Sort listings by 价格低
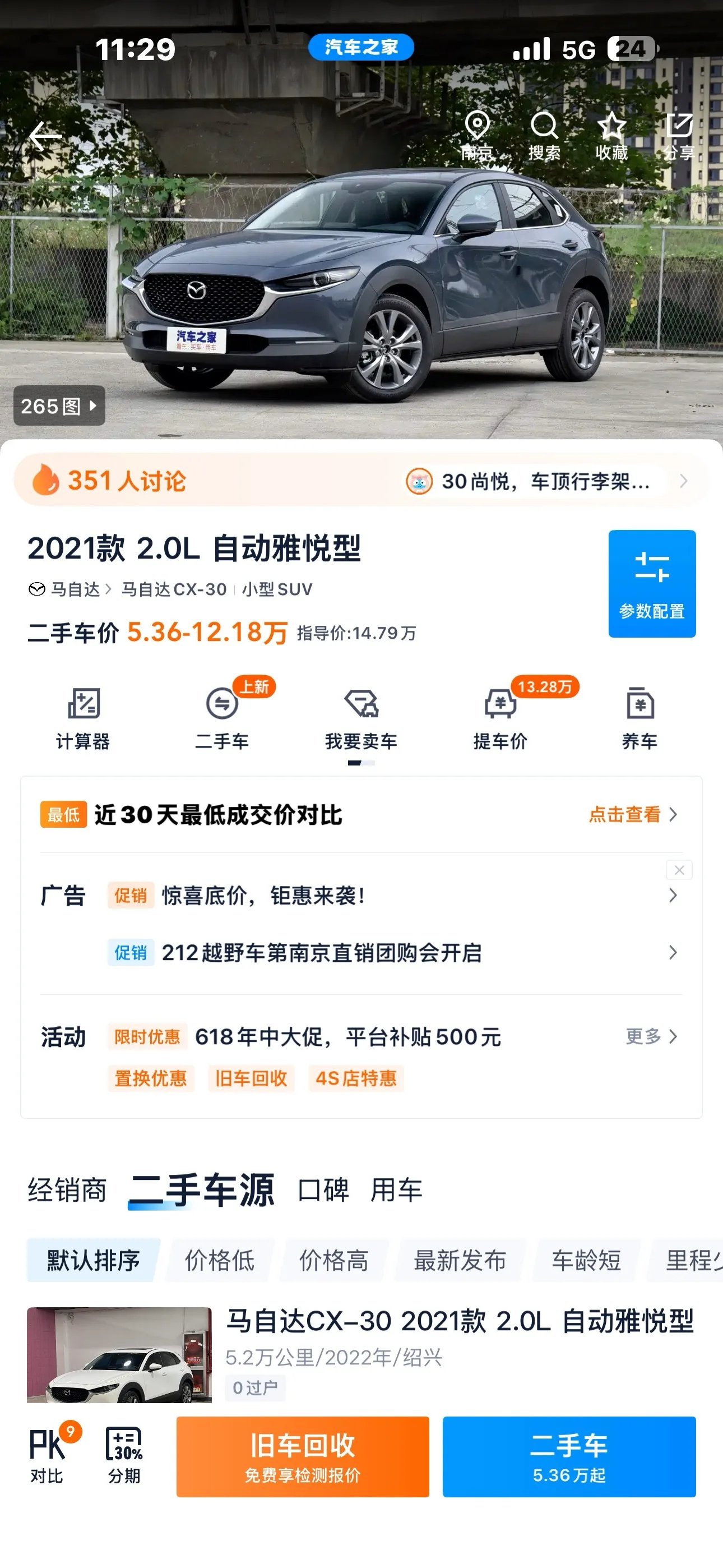Viewport: 723px width, 1568px height. point(220,1260)
